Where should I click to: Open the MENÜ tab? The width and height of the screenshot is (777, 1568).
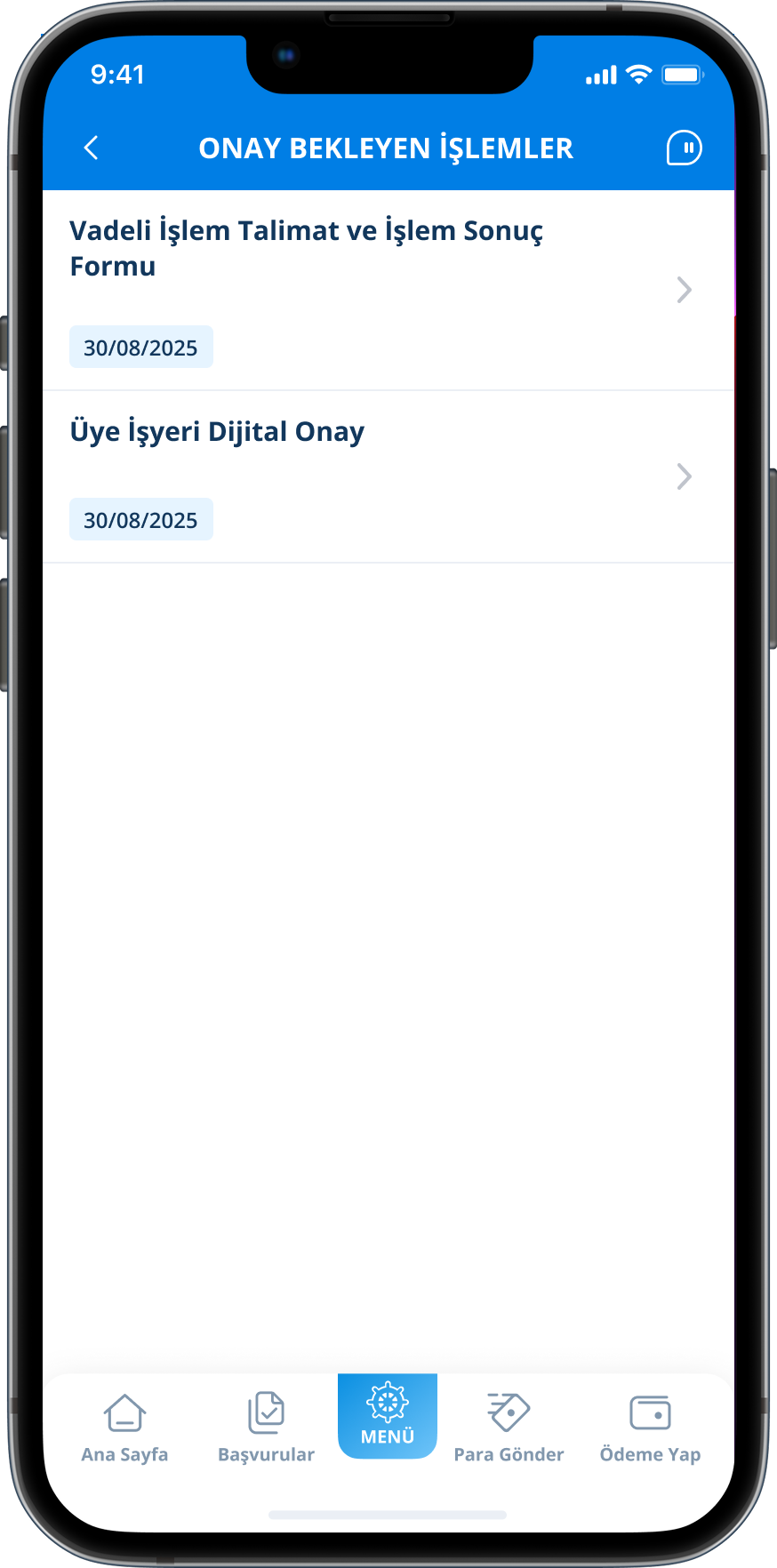click(388, 1415)
